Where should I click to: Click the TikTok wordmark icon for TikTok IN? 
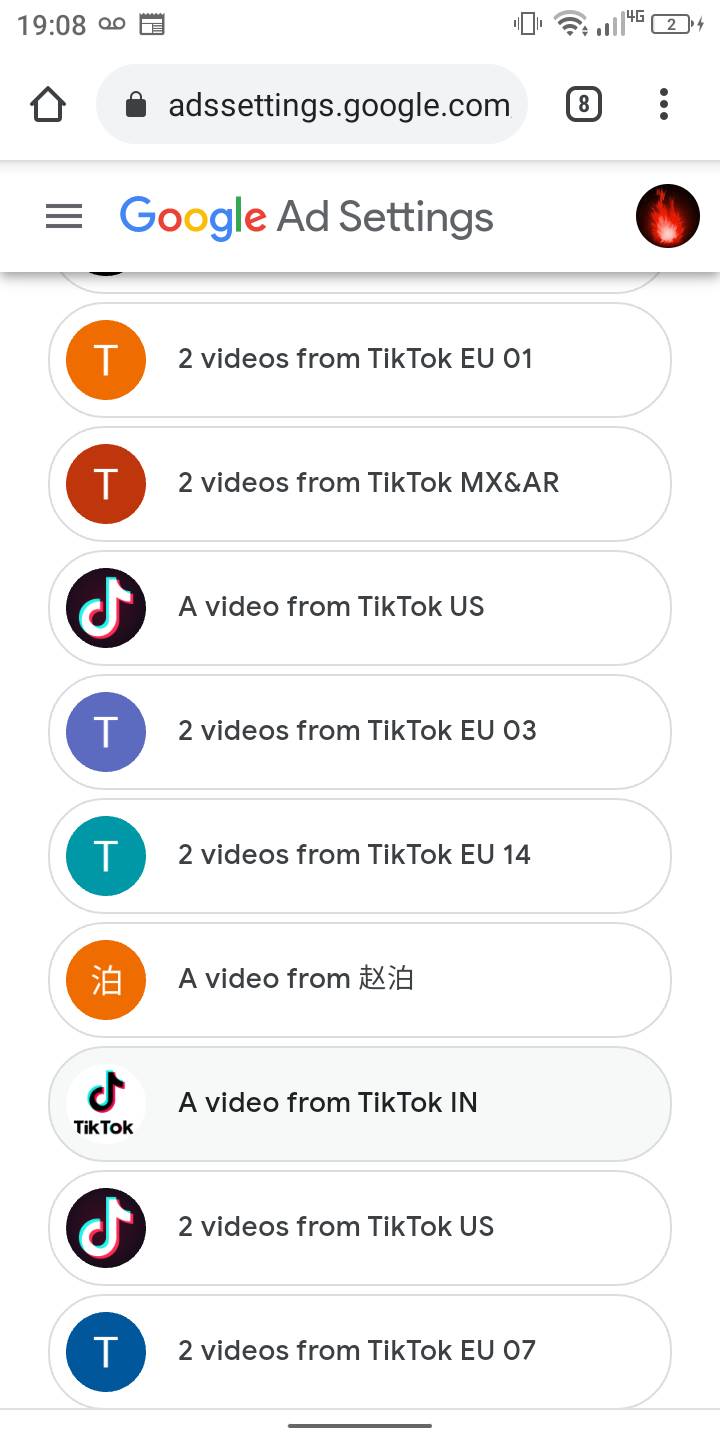104,1103
